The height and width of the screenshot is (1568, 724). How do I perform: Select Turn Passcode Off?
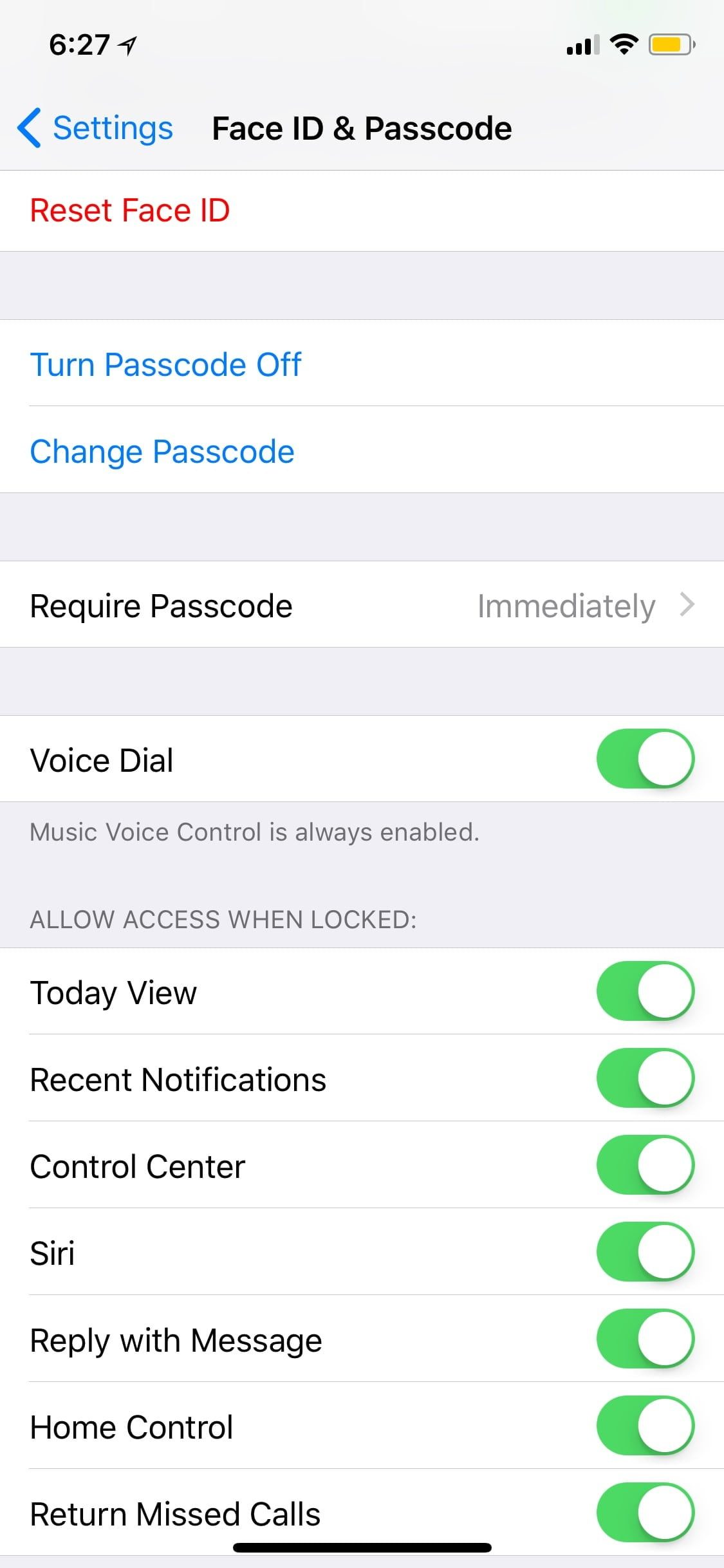coord(165,364)
